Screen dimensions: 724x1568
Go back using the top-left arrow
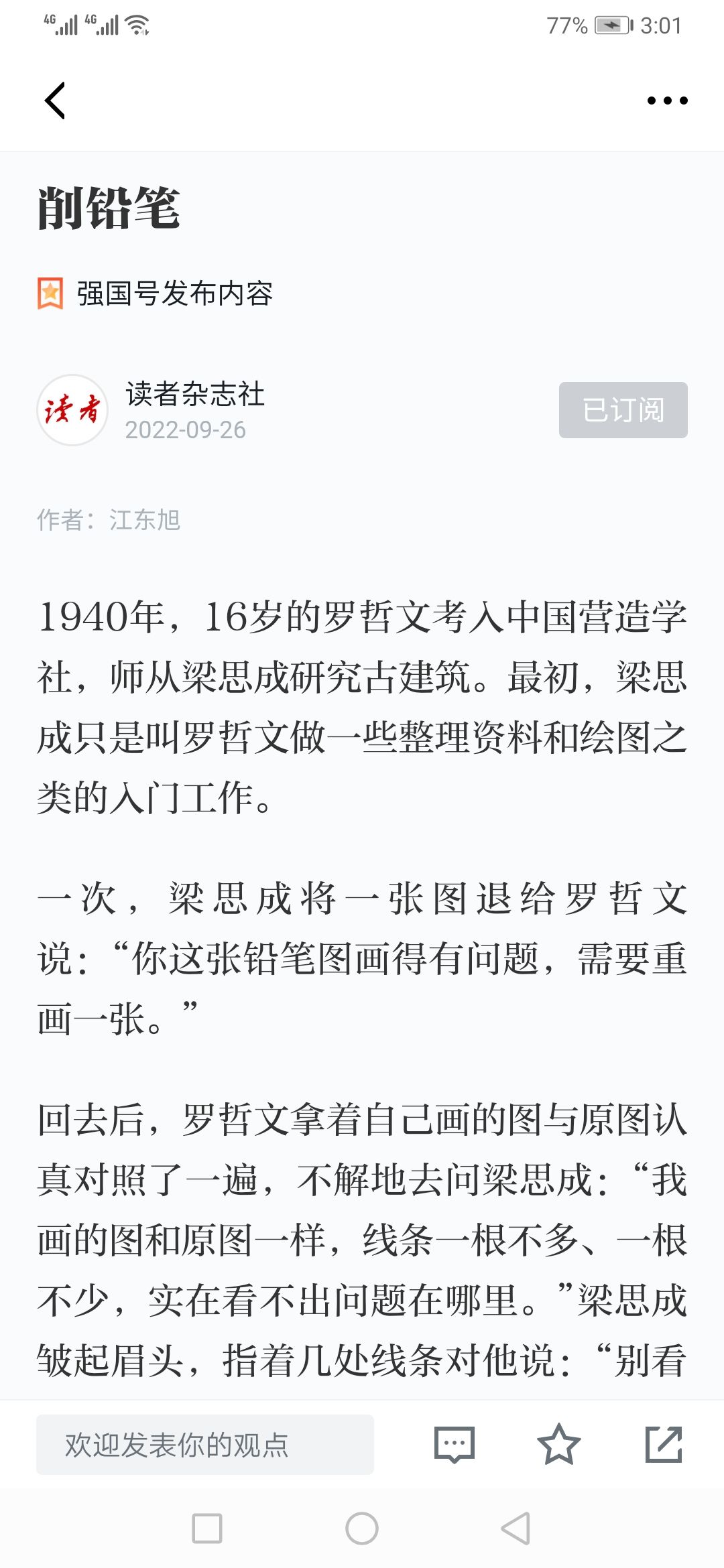click(x=55, y=101)
